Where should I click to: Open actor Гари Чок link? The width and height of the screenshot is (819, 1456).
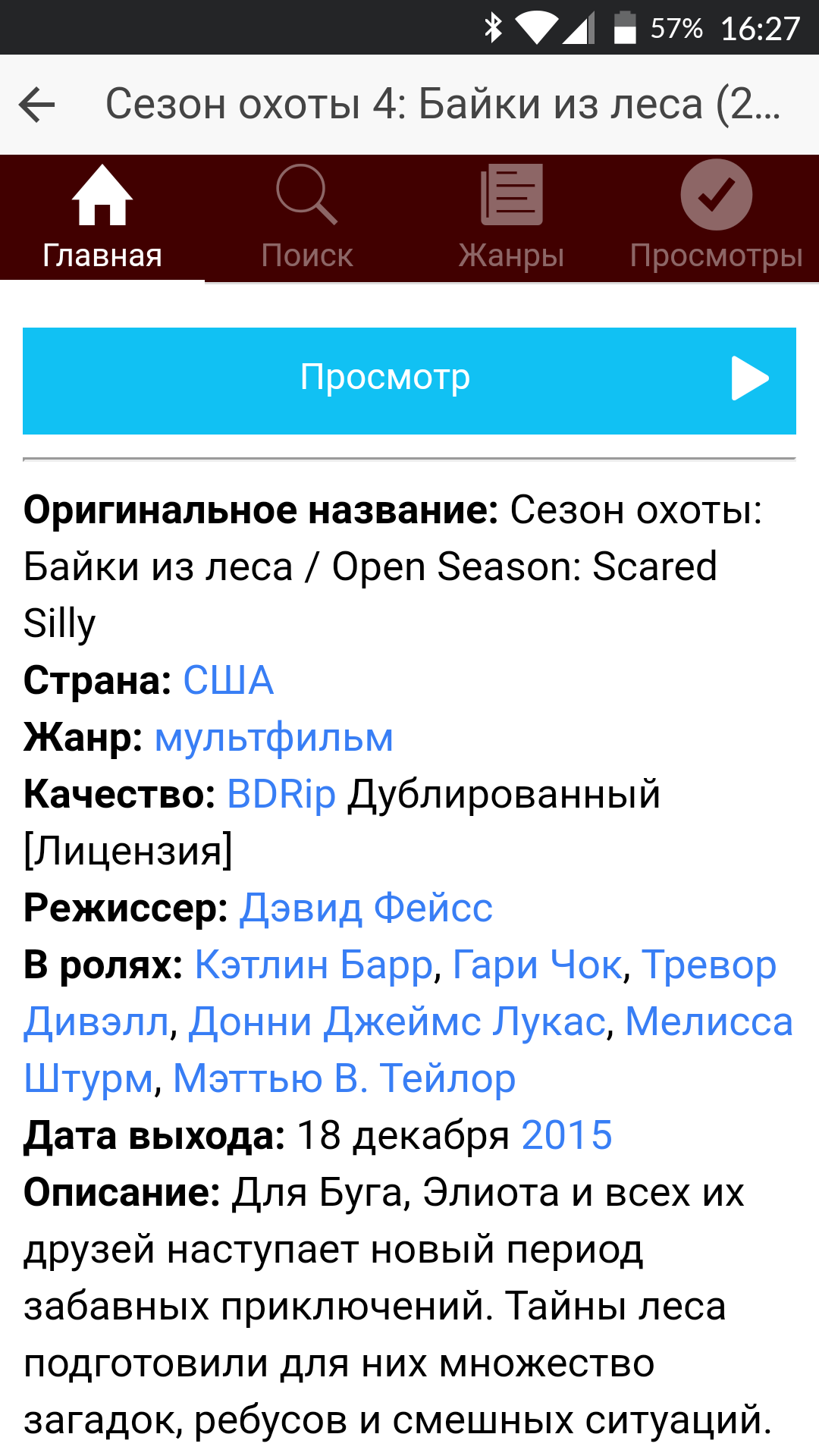[537, 965]
